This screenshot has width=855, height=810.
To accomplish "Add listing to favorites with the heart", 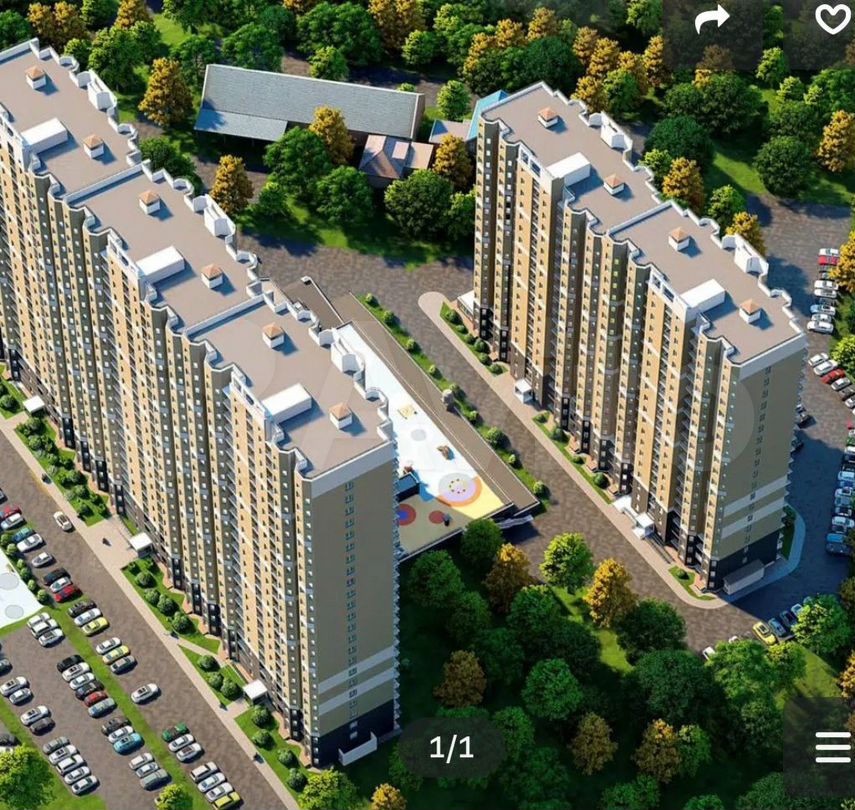I will pyautogui.click(x=832, y=19).
